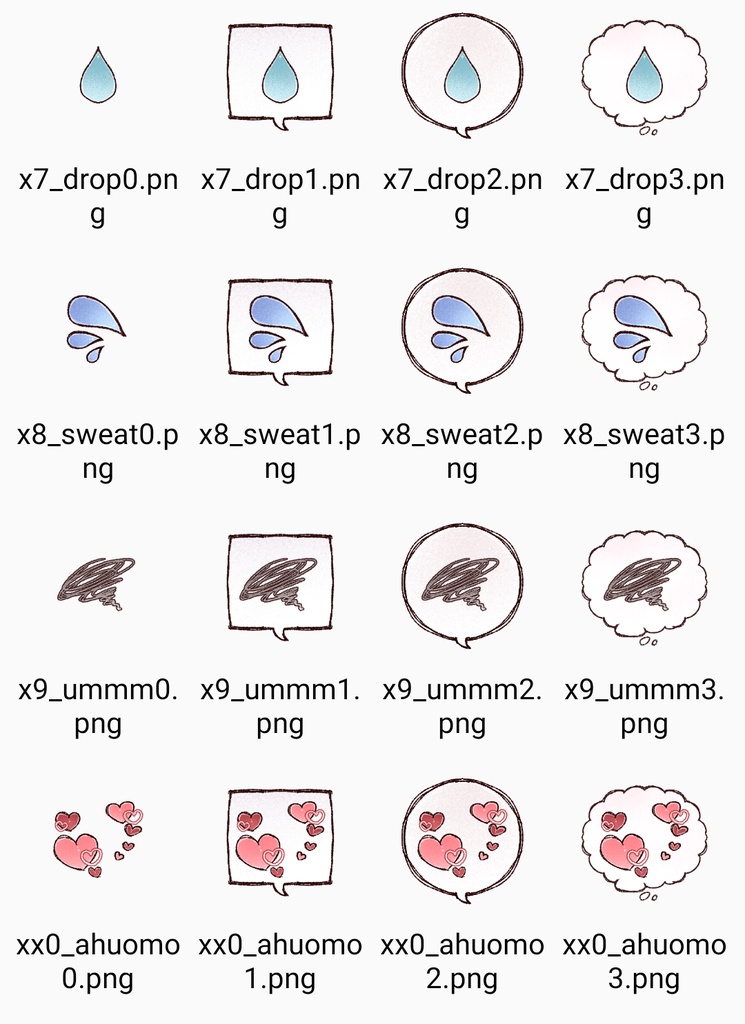The image size is (745, 1024).
Task: Tap the x8_sweat1.png image
Action: (280, 329)
